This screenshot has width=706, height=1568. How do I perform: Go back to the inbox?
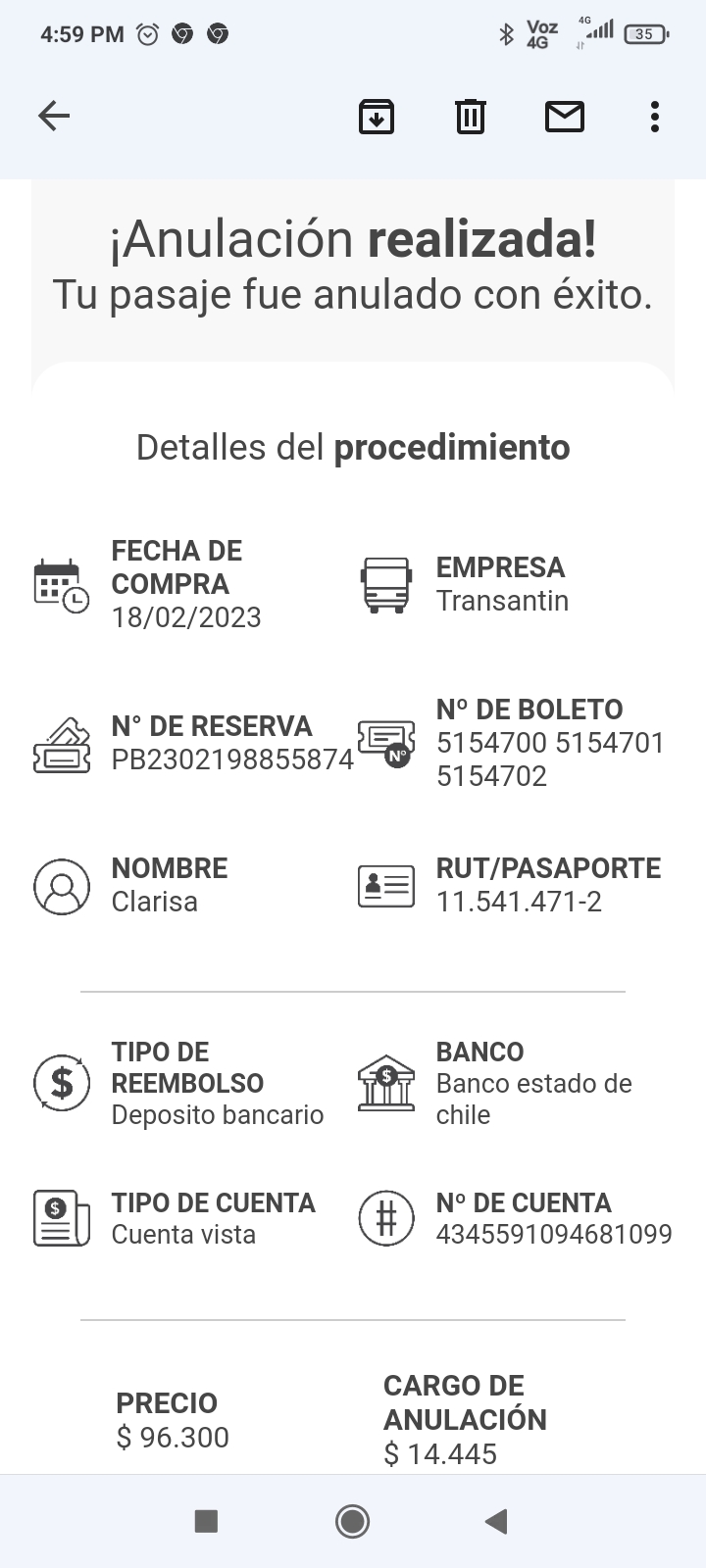[54, 117]
